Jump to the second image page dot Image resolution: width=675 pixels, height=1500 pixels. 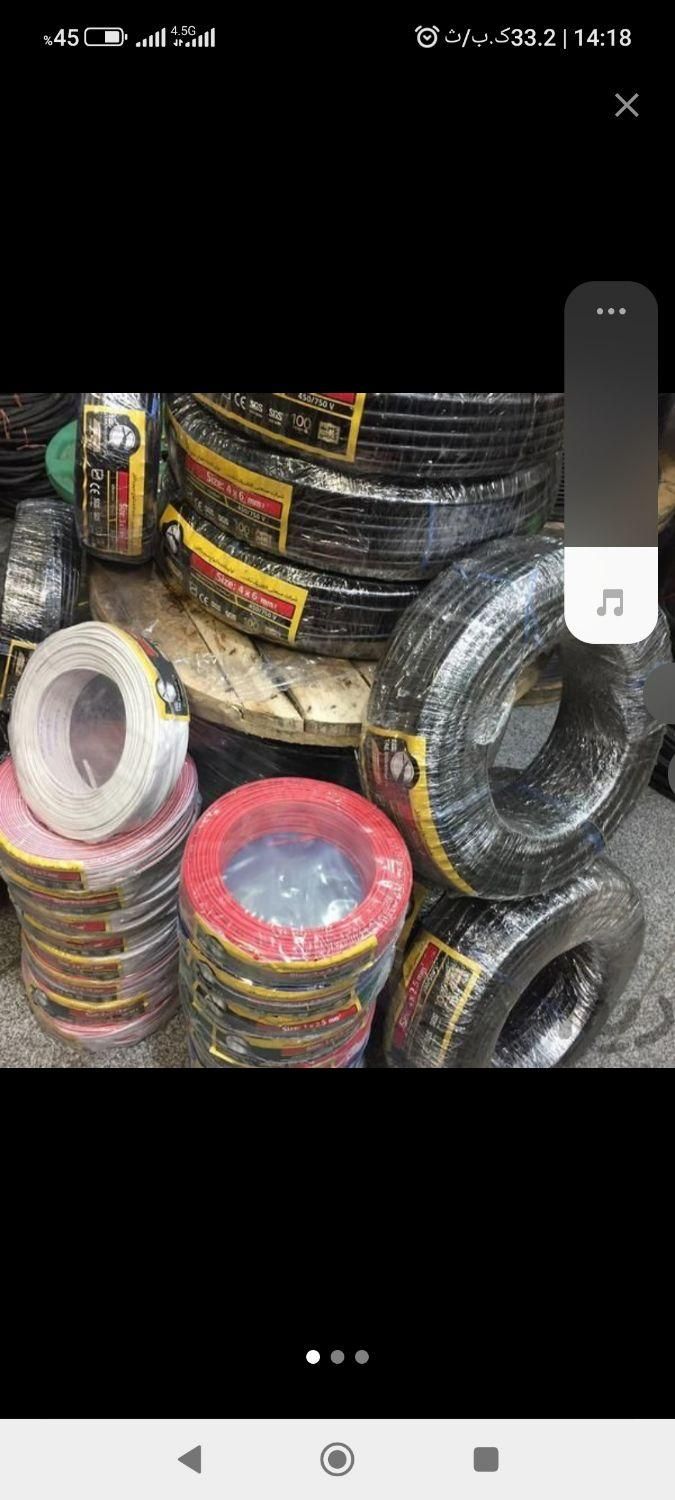[x=338, y=1357]
